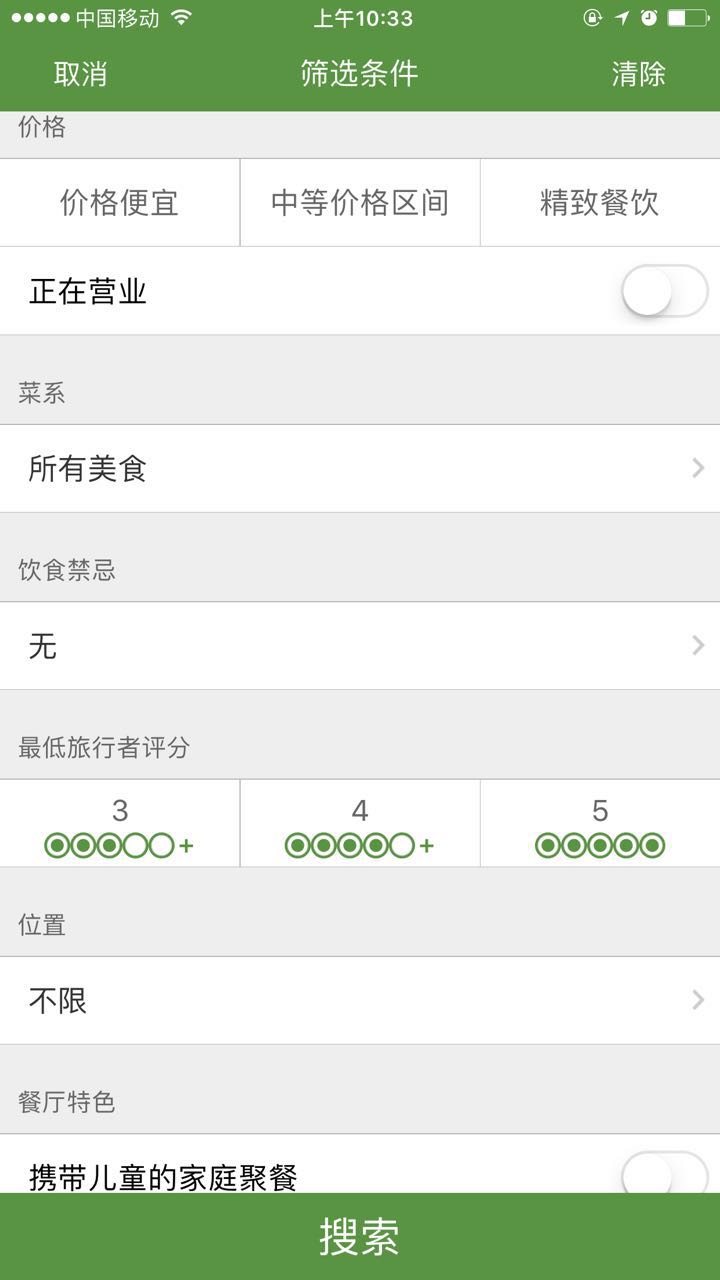Tap 取消 to cancel filtering
The image size is (720, 1280).
[x=80, y=74]
